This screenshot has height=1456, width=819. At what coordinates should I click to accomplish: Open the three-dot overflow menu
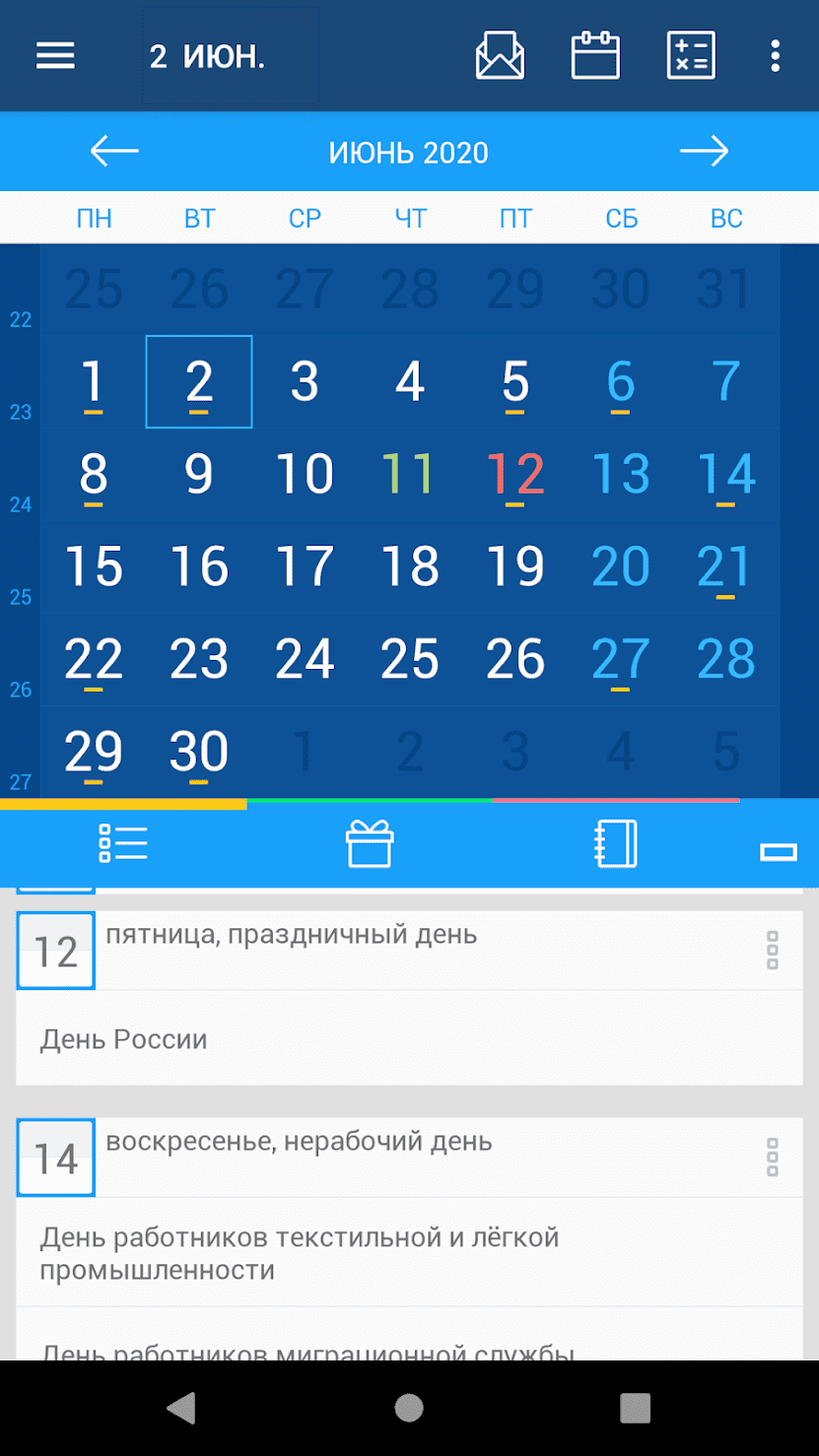click(776, 56)
